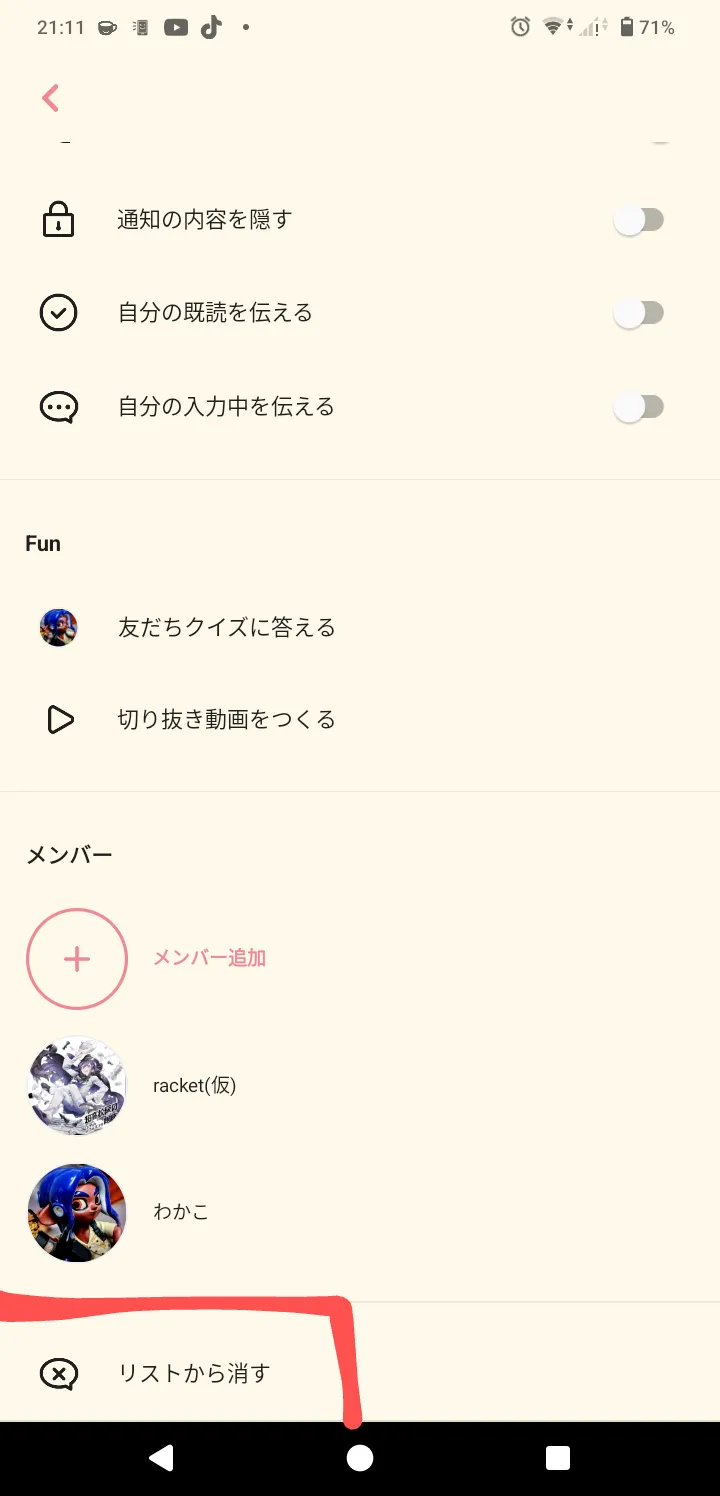Tap the system home button

coord(360,1458)
